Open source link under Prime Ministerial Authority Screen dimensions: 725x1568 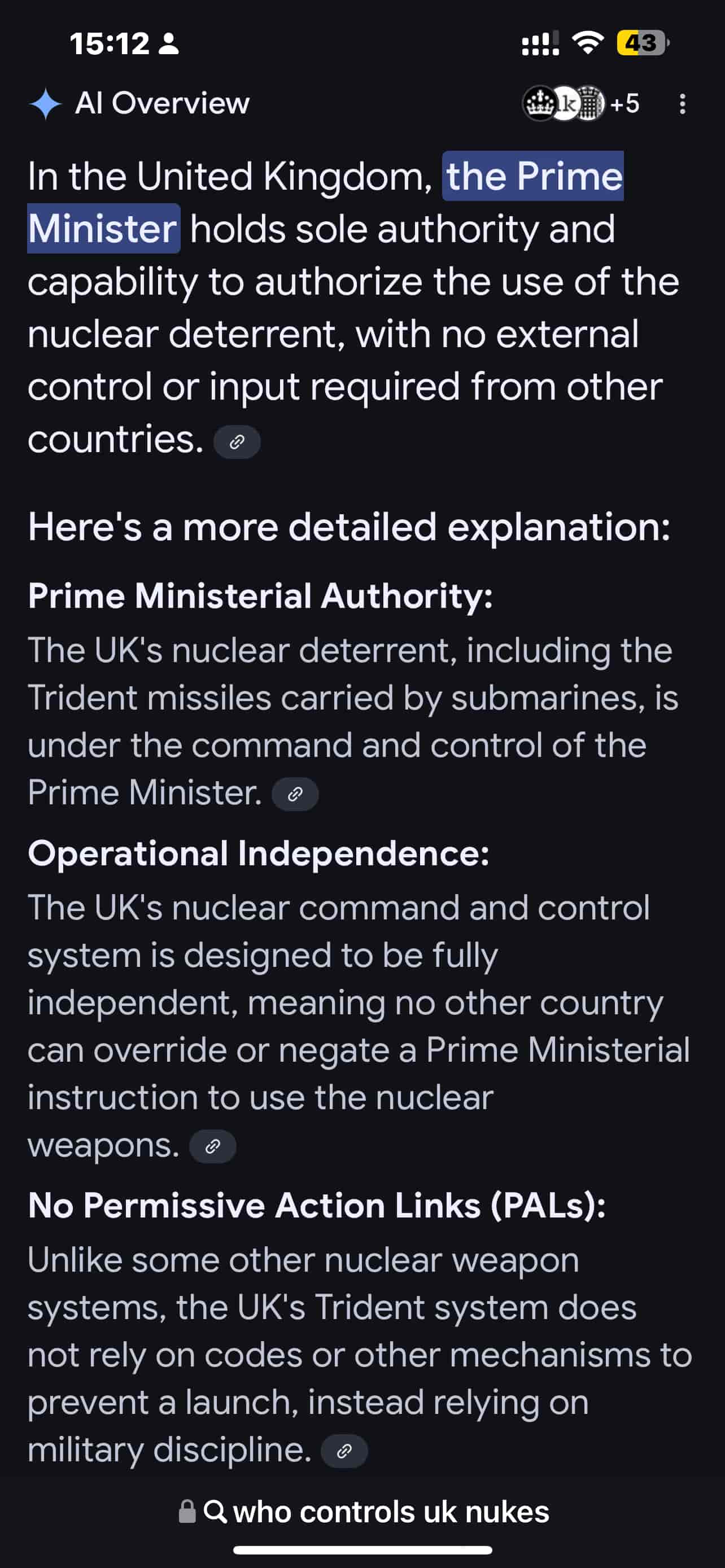coord(295,794)
